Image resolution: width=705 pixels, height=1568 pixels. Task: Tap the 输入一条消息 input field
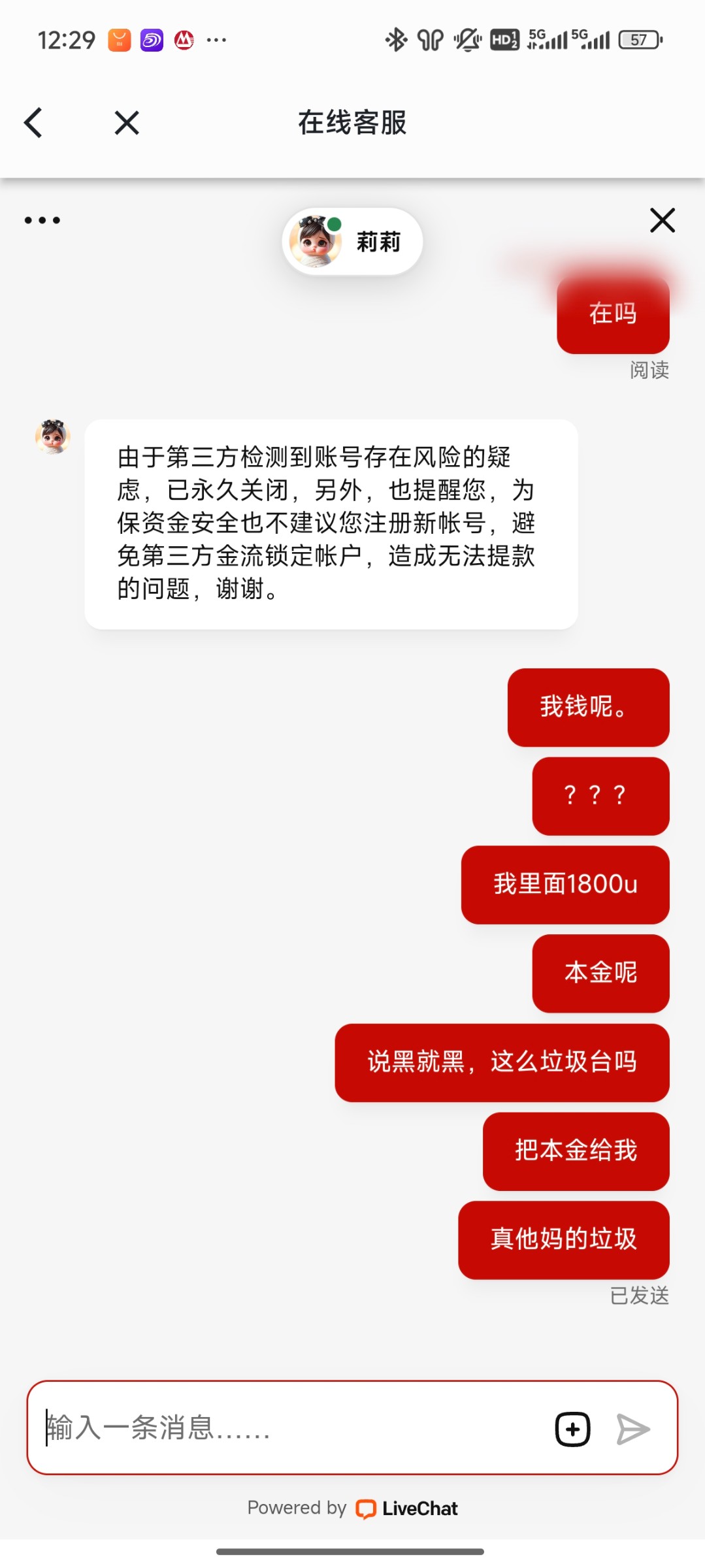tap(261, 1428)
